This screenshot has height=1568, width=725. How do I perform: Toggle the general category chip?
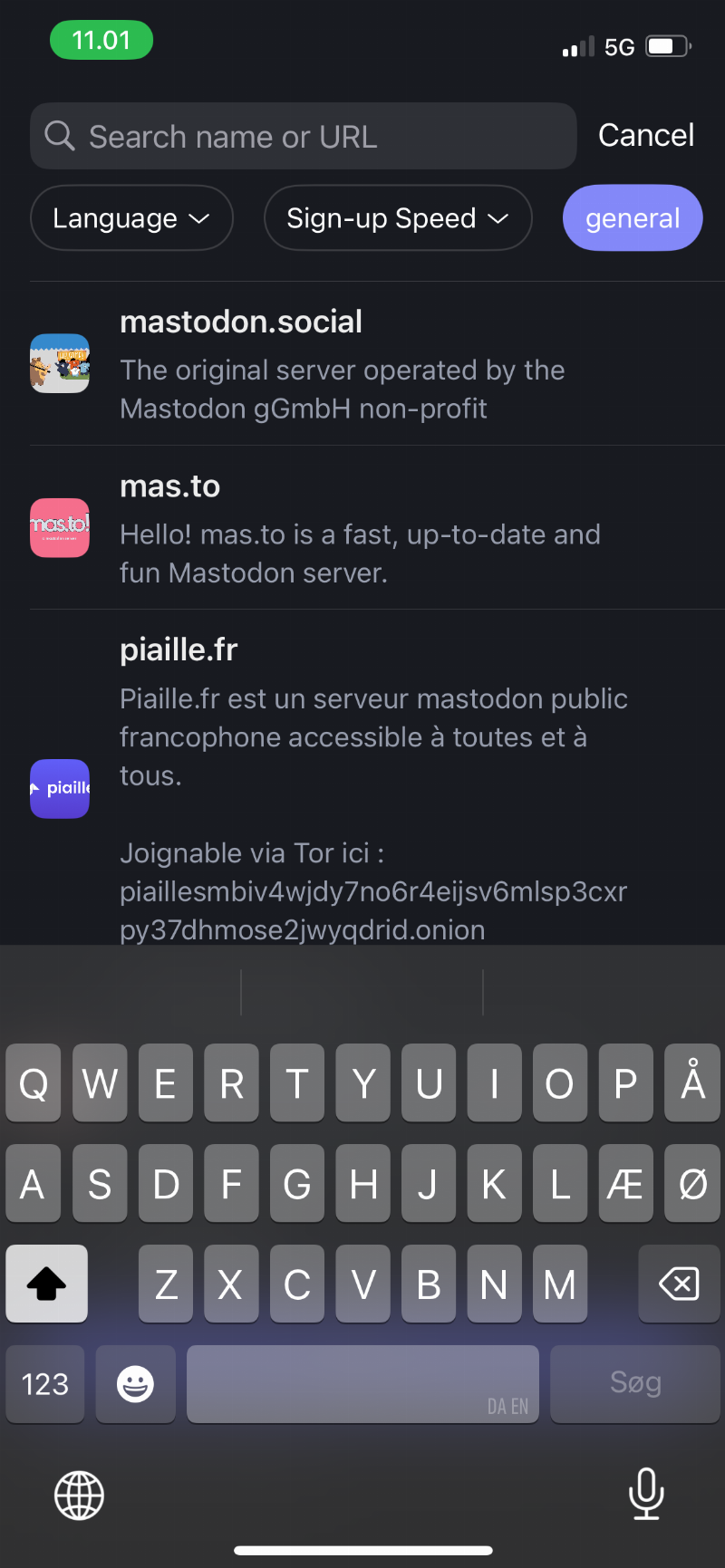coord(632,218)
